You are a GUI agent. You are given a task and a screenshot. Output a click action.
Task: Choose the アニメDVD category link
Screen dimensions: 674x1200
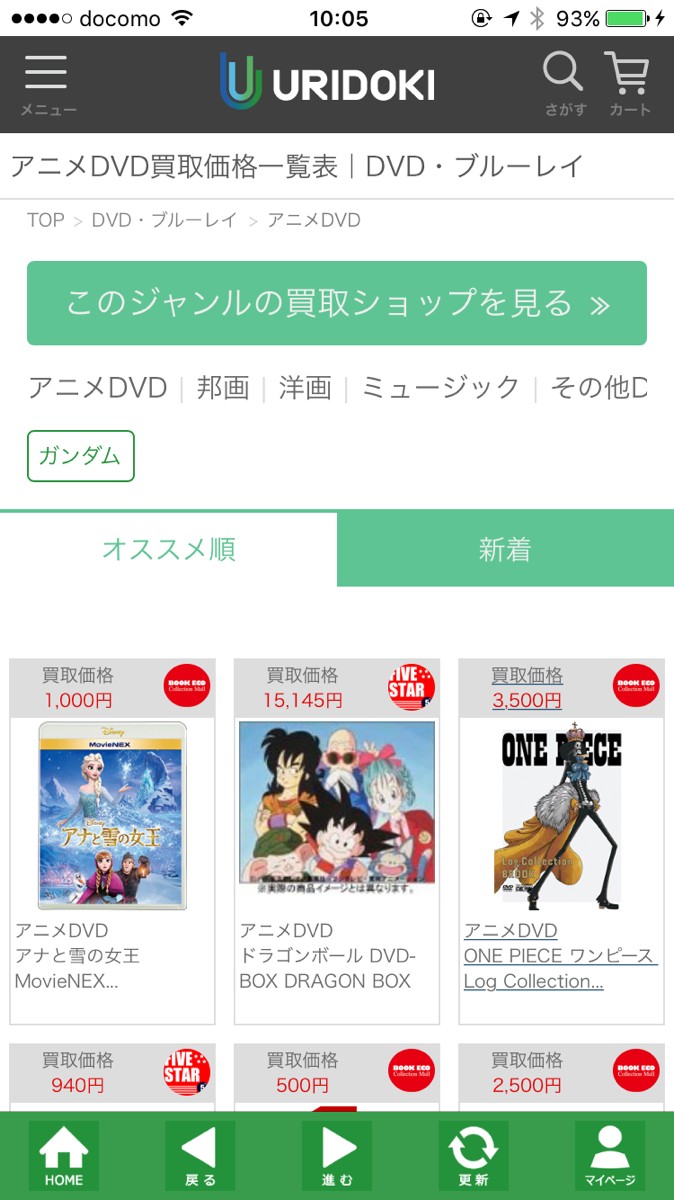[x=98, y=388]
